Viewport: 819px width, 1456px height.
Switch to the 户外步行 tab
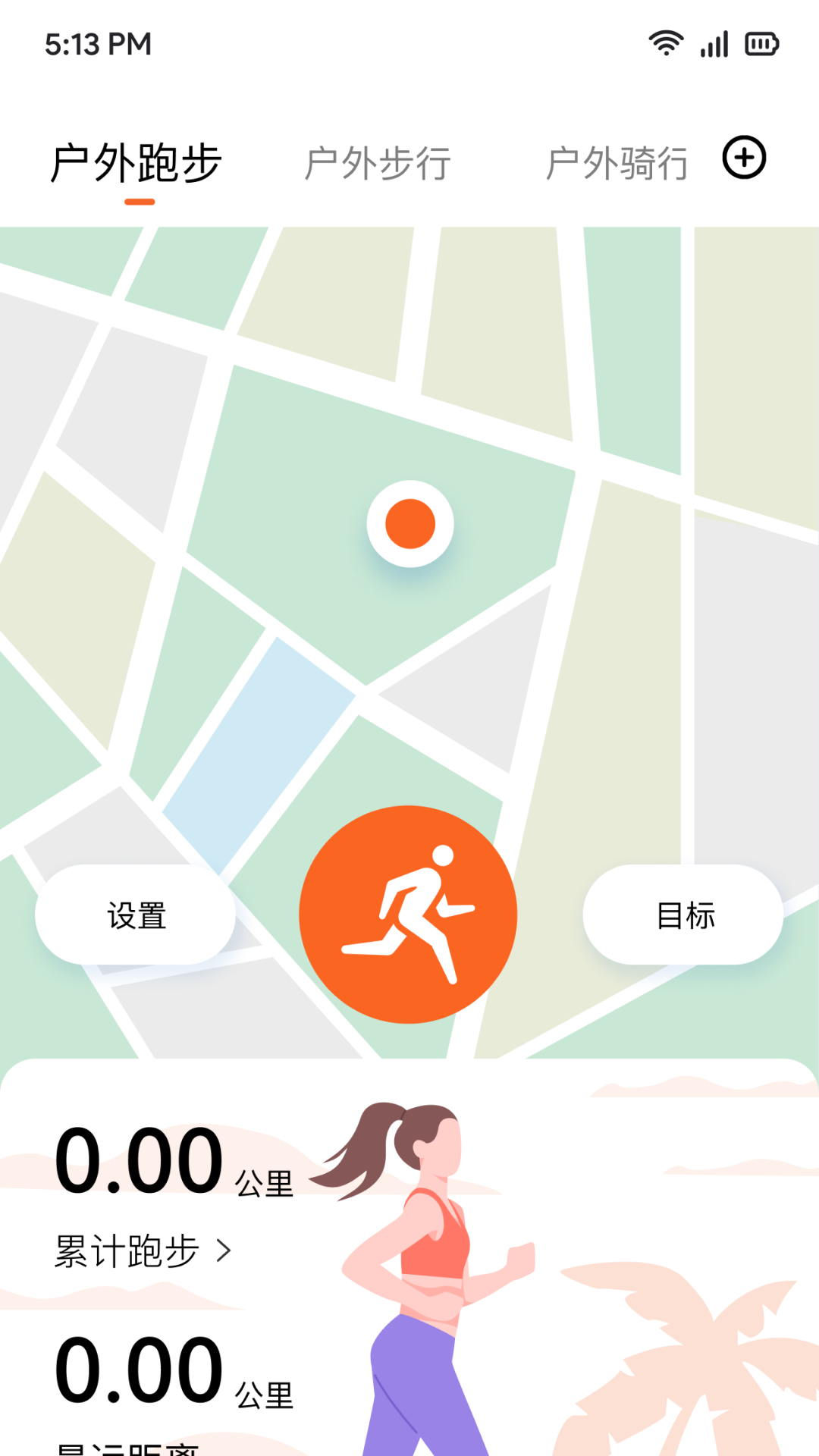(x=379, y=161)
